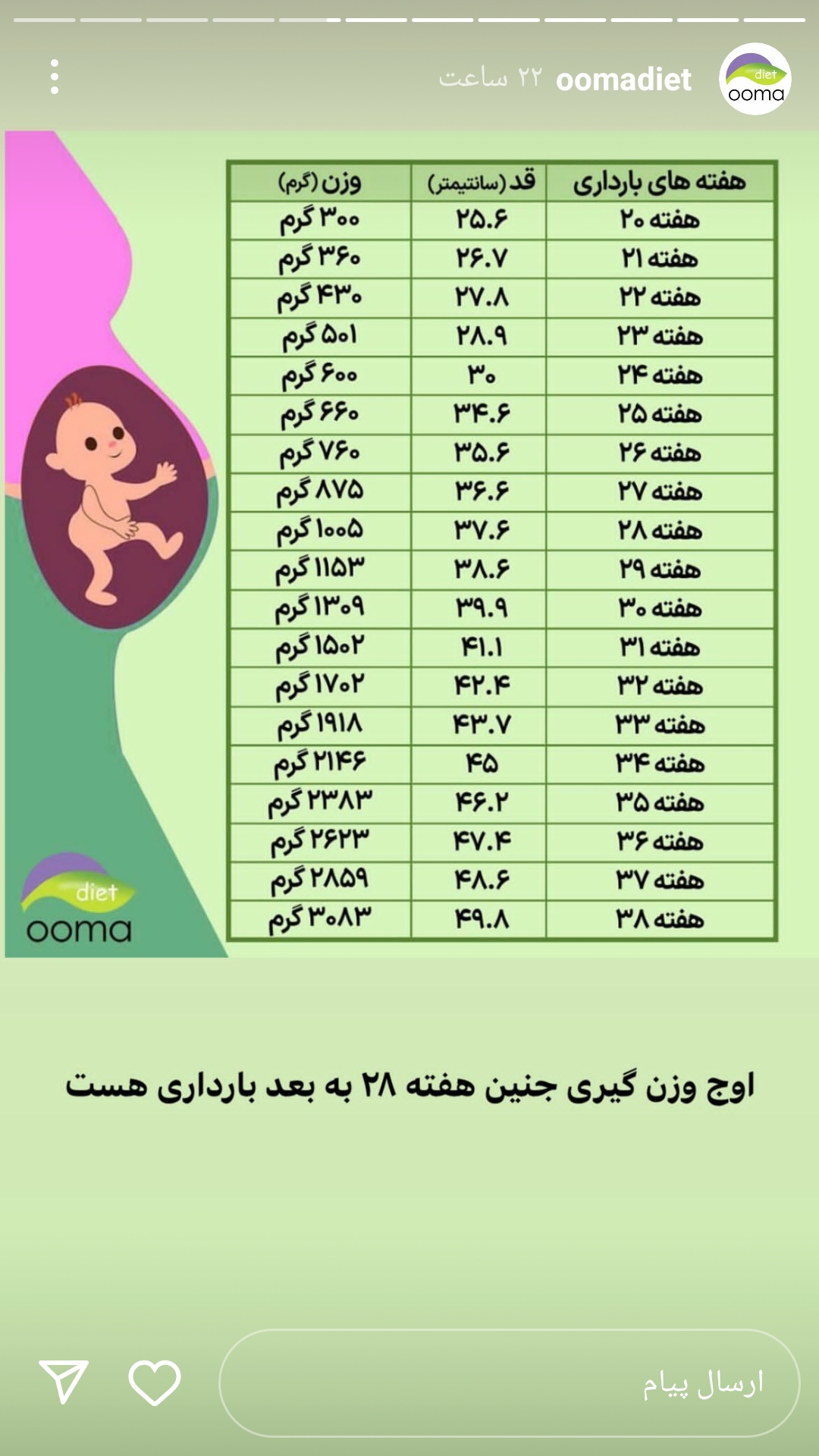Share this story via the paper plane
Image resolution: width=819 pixels, height=1456 pixels.
(x=64, y=1381)
